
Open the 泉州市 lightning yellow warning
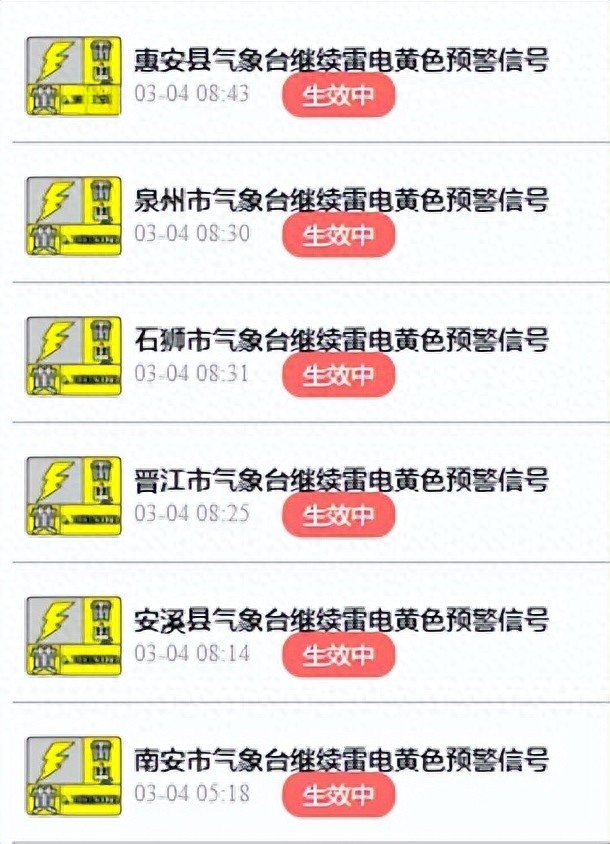[340, 201]
